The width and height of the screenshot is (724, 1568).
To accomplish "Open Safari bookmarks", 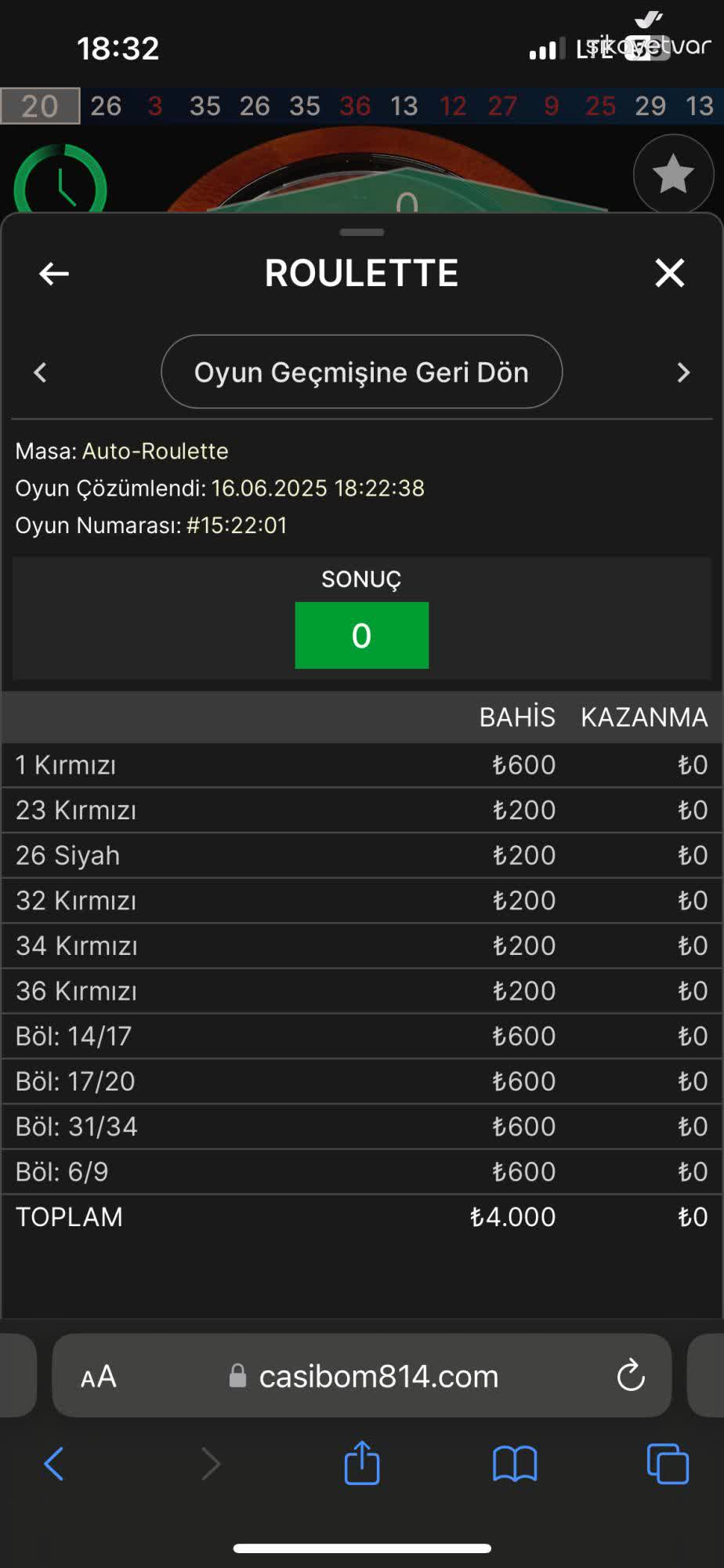I will (x=515, y=1464).
